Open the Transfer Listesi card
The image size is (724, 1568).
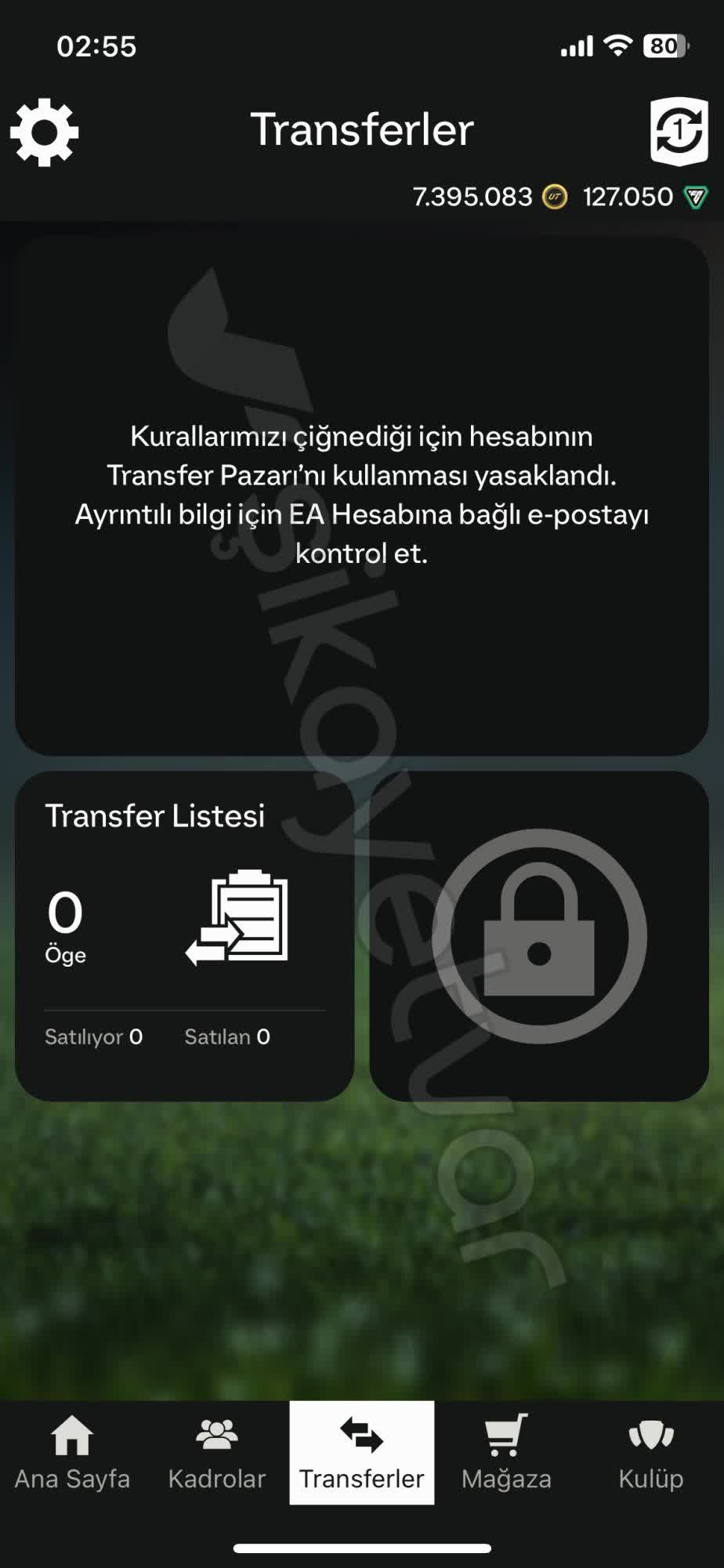click(185, 936)
